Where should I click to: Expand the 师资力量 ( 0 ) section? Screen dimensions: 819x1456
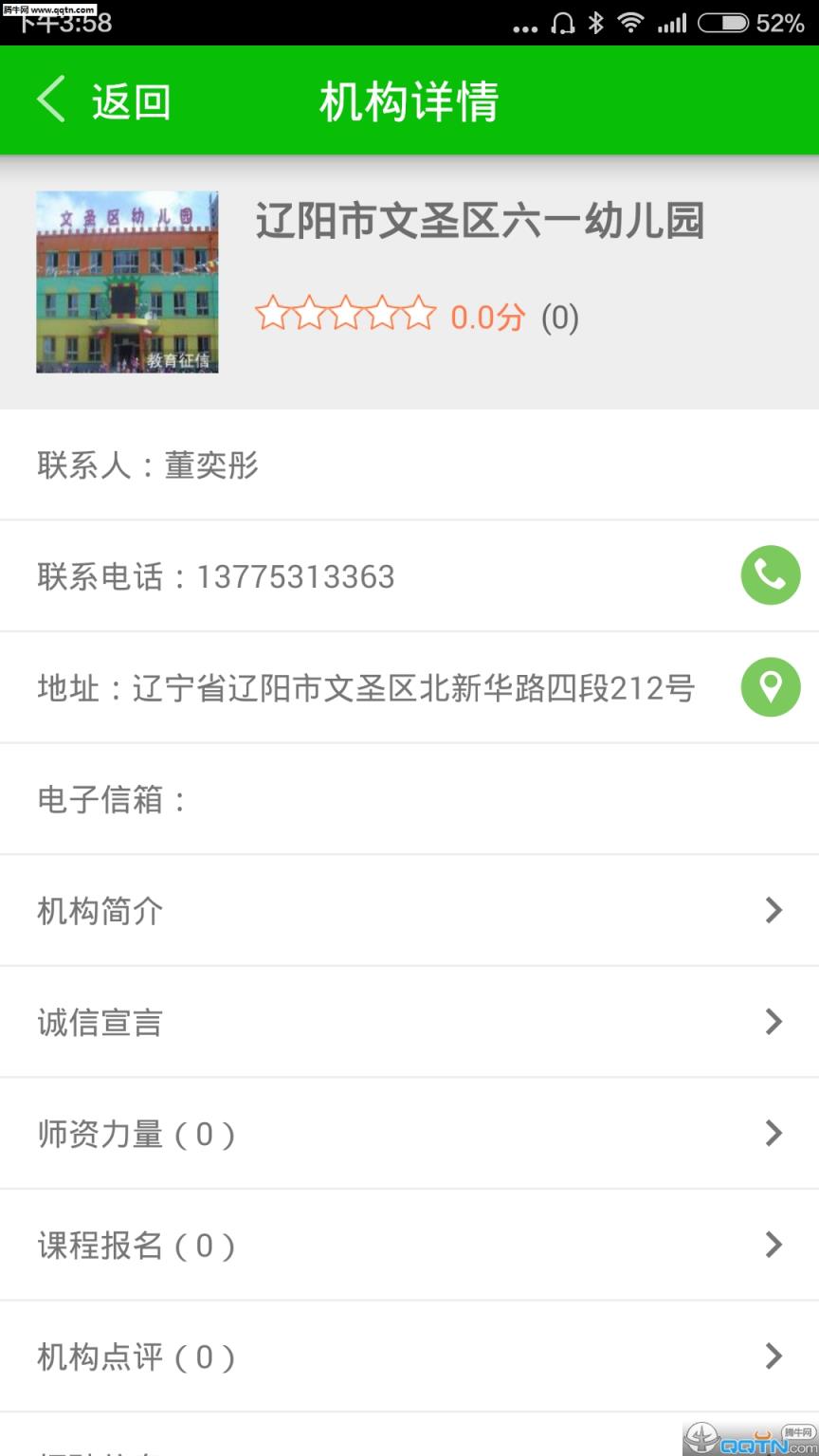coord(409,1134)
